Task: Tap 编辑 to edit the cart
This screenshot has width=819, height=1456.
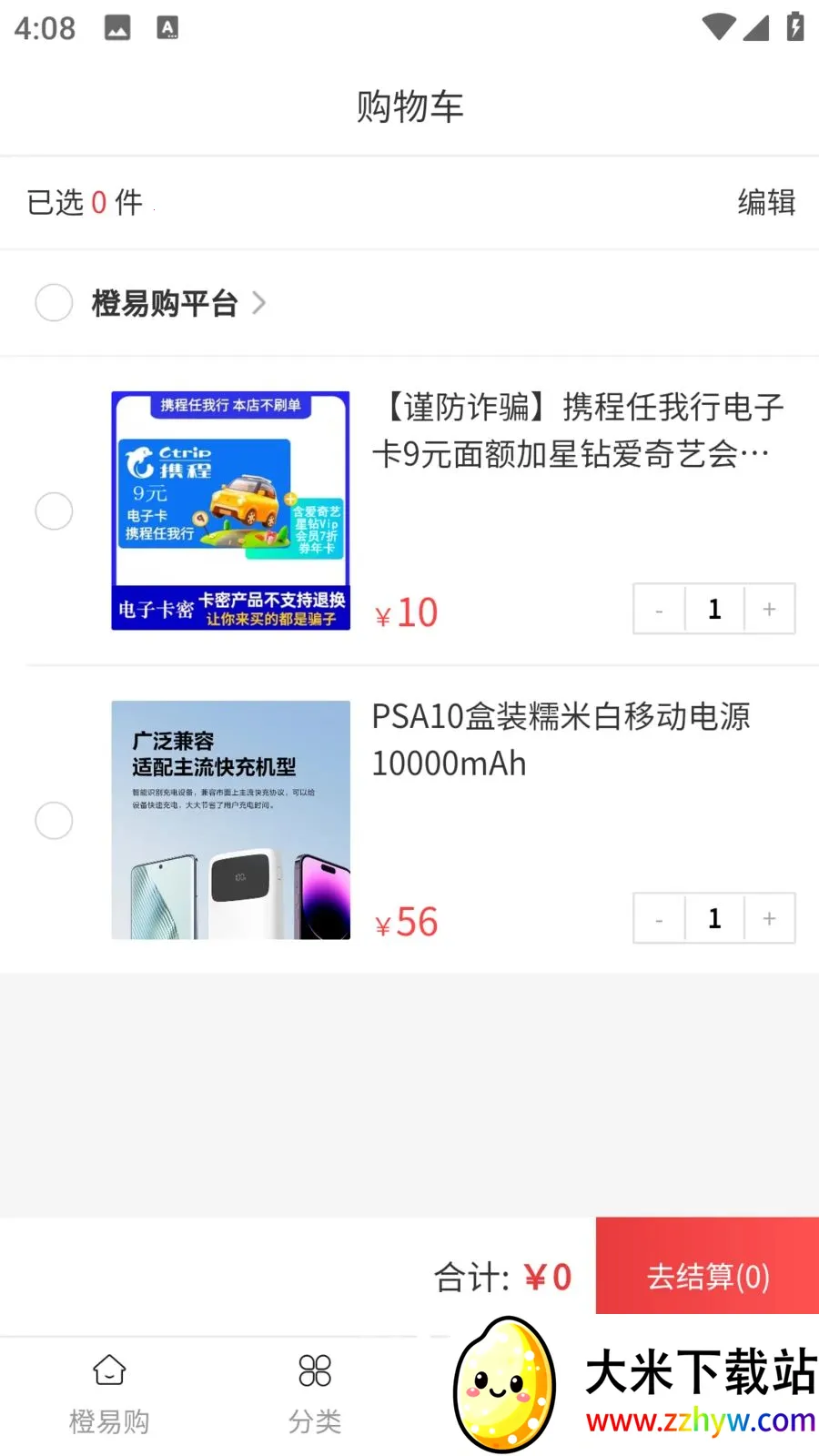Action: tap(766, 202)
